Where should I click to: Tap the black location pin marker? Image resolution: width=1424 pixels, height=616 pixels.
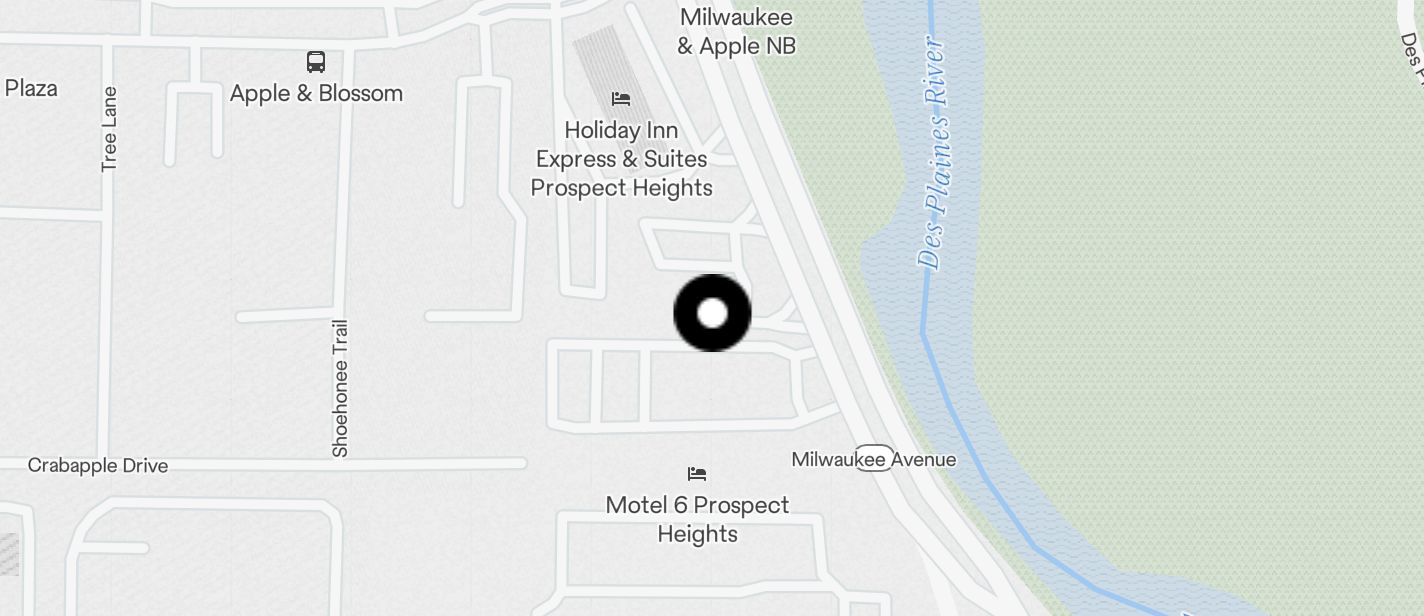coord(712,313)
